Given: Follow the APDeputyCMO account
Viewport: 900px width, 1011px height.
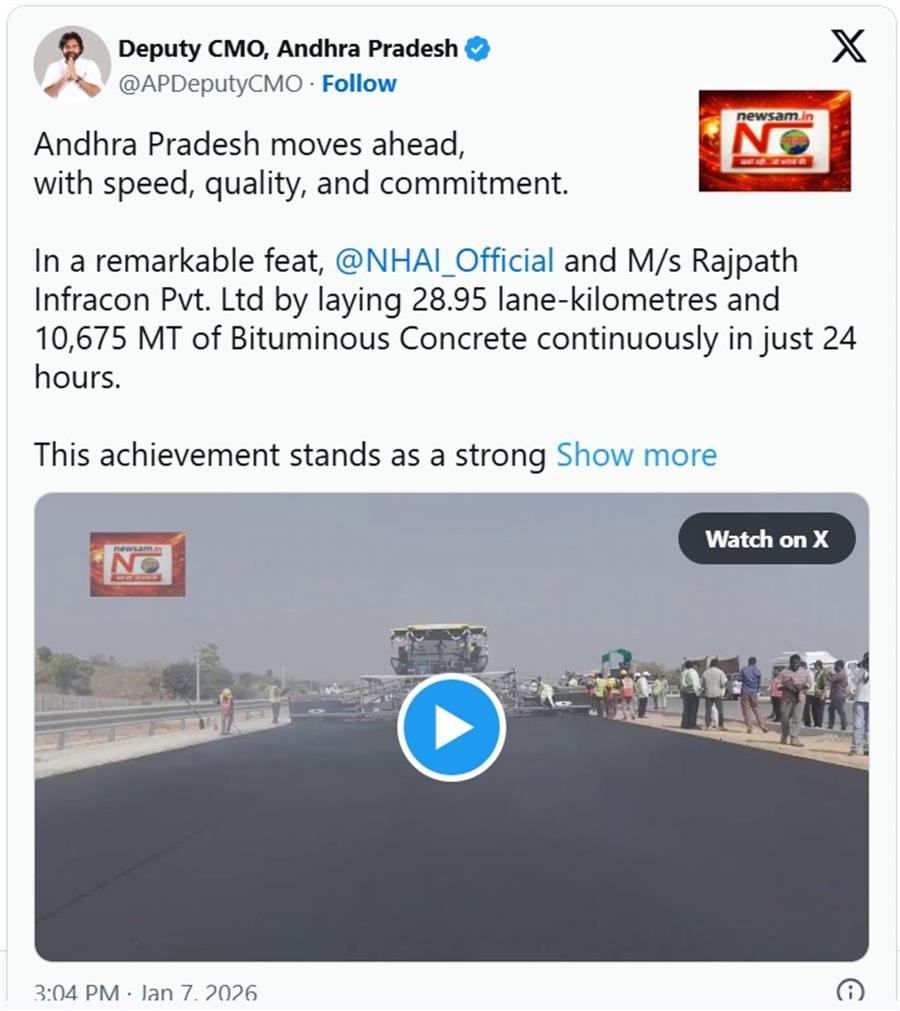Looking at the screenshot, I should click(359, 84).
